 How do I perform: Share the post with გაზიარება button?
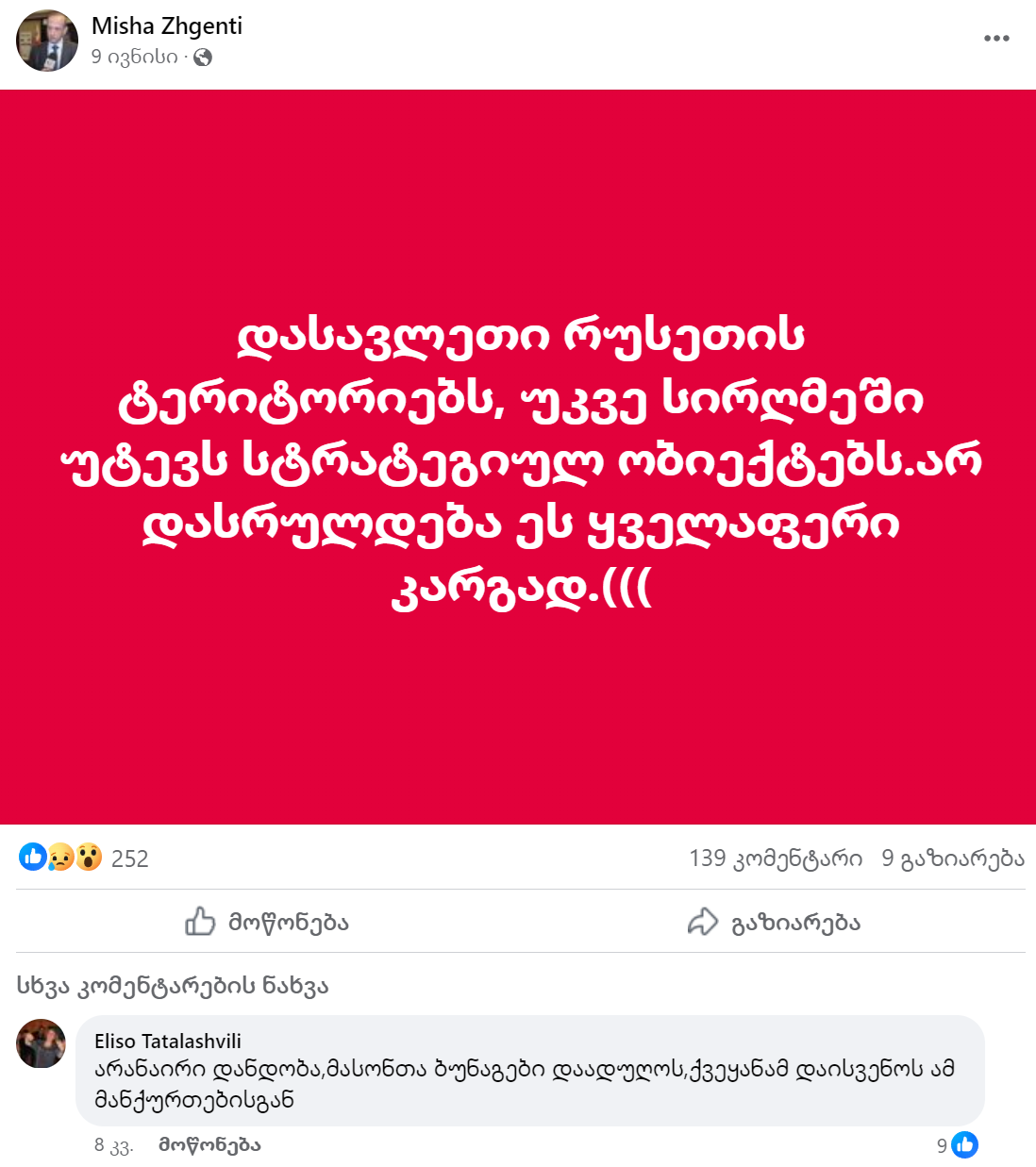click(774, 922)
